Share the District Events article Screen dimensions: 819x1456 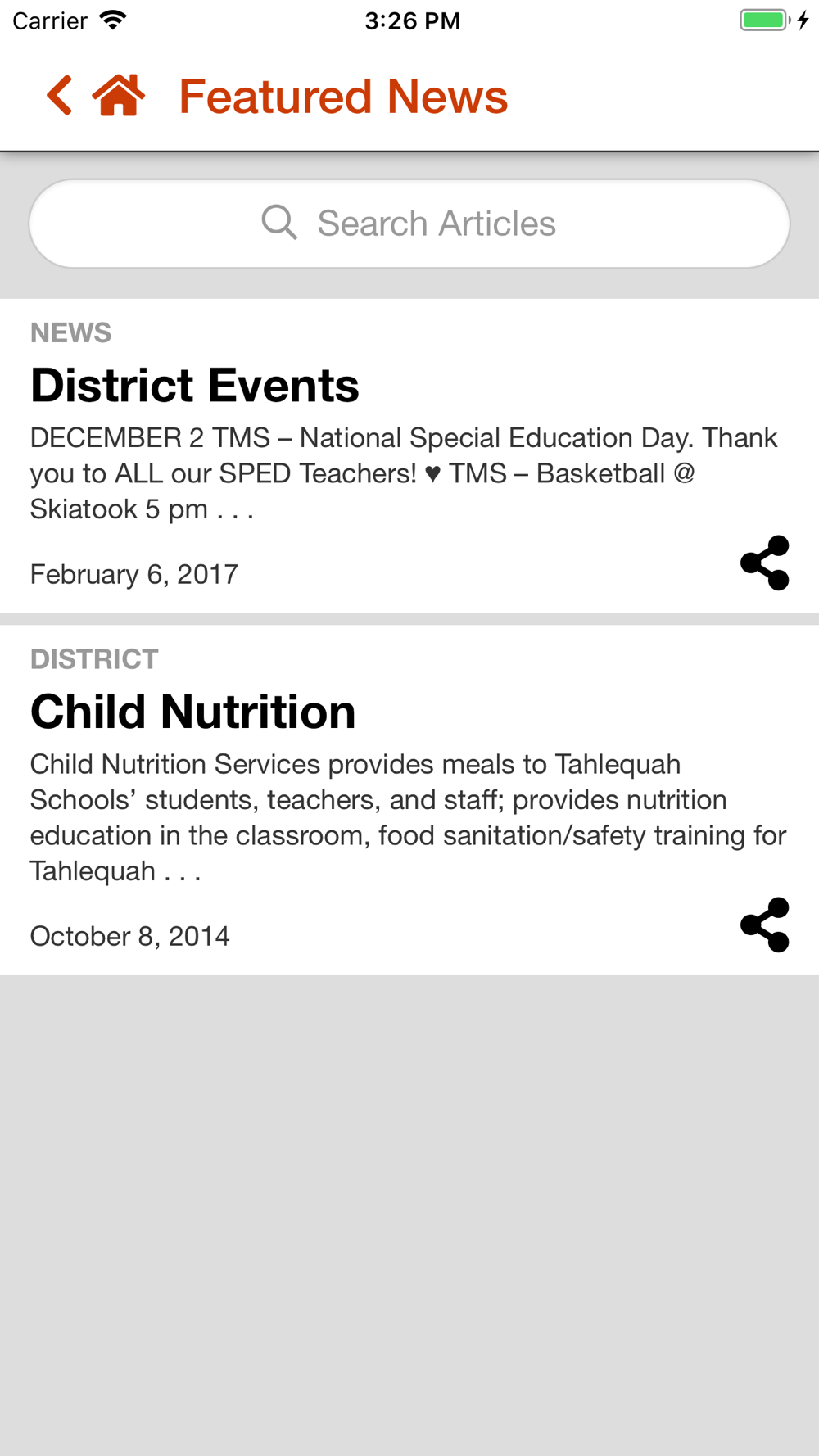[x=764, y=563]
